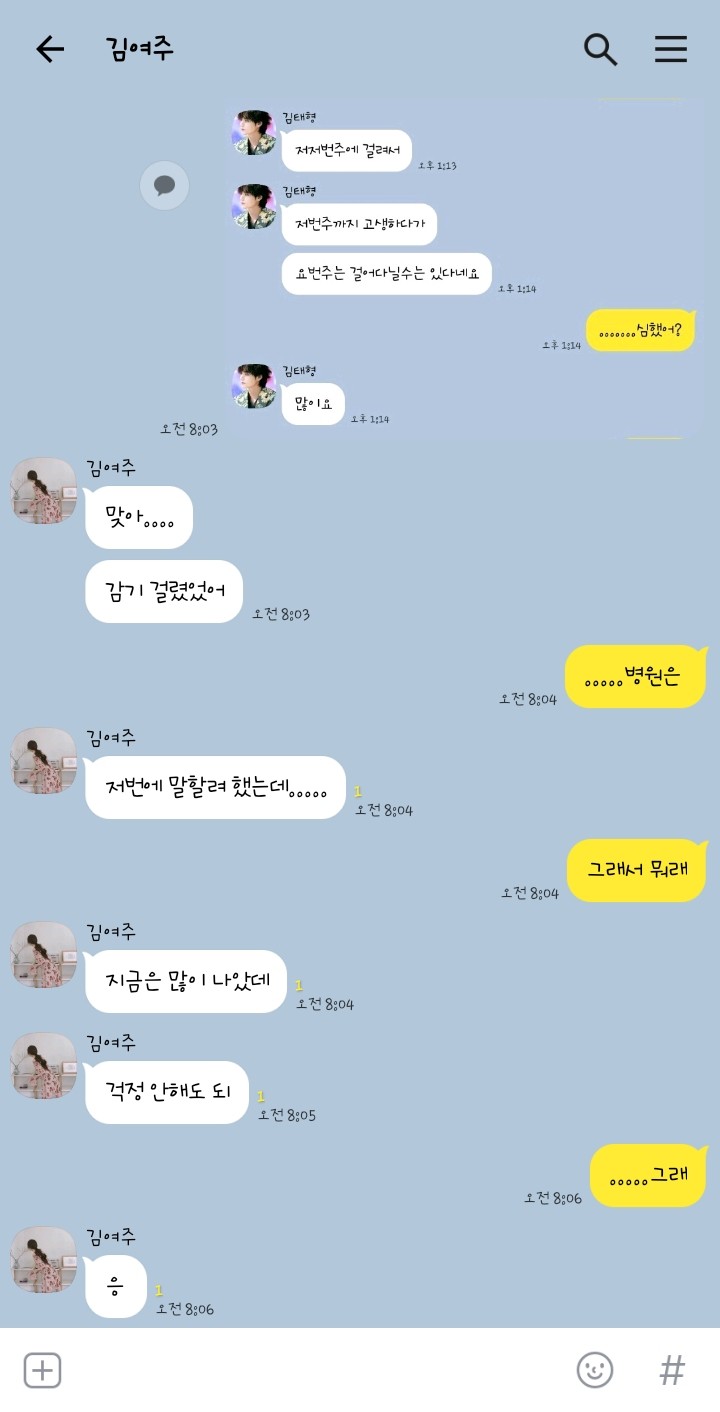This screenshot has height=1412, width=720.
Task: Go back from the 김여주 chat
Action: coord(49,49)
